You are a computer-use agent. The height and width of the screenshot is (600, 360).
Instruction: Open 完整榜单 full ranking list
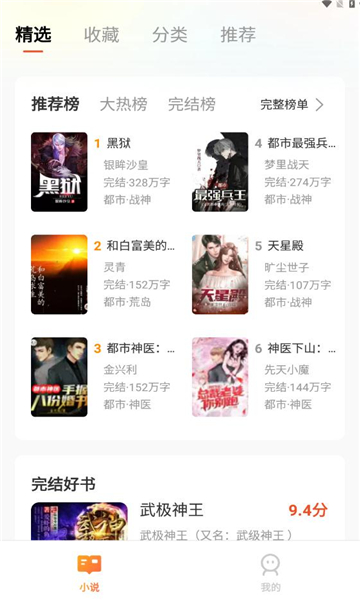[292, 104]
